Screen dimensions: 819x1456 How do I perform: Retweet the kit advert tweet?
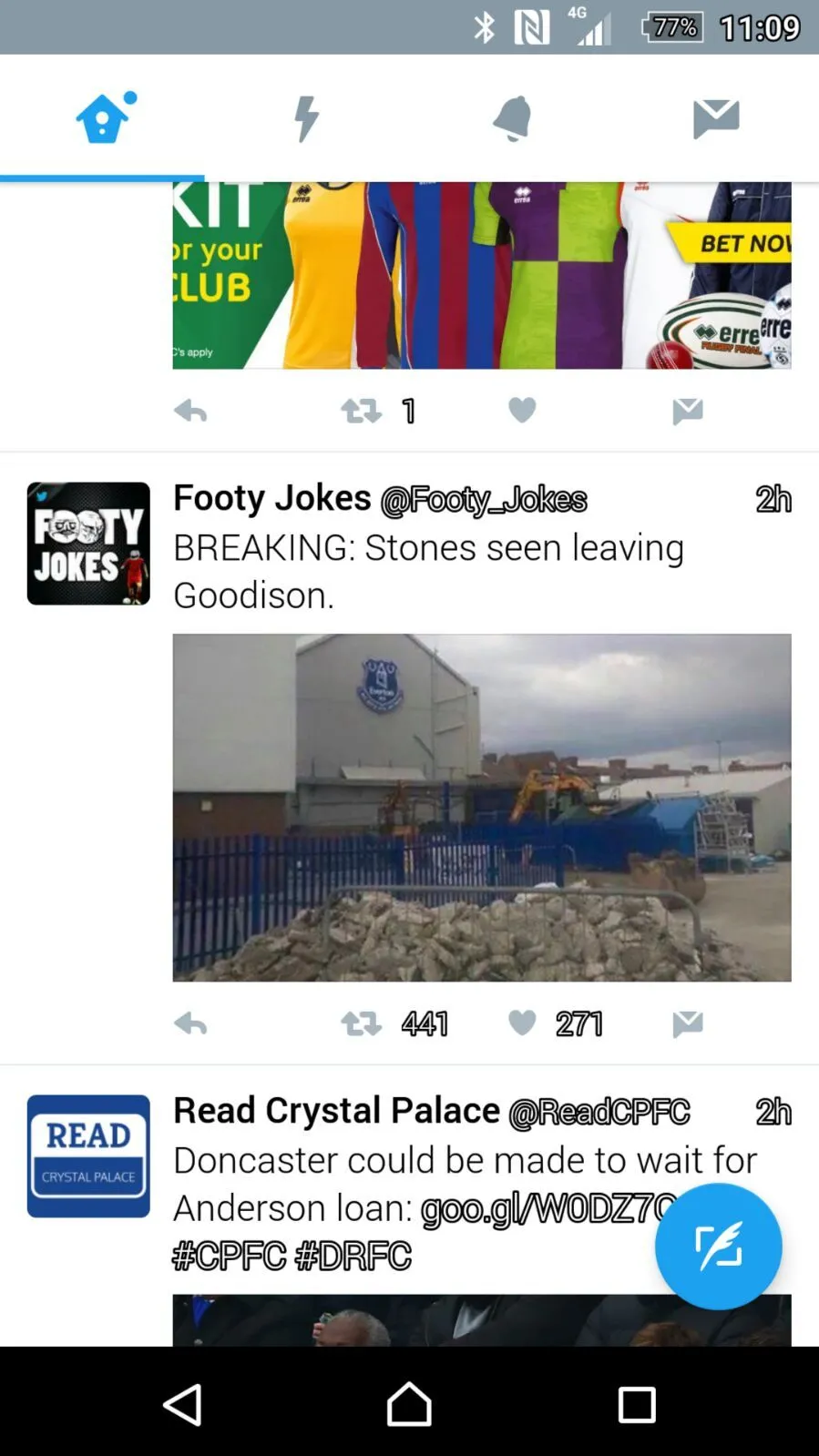(x=362, y=412)
